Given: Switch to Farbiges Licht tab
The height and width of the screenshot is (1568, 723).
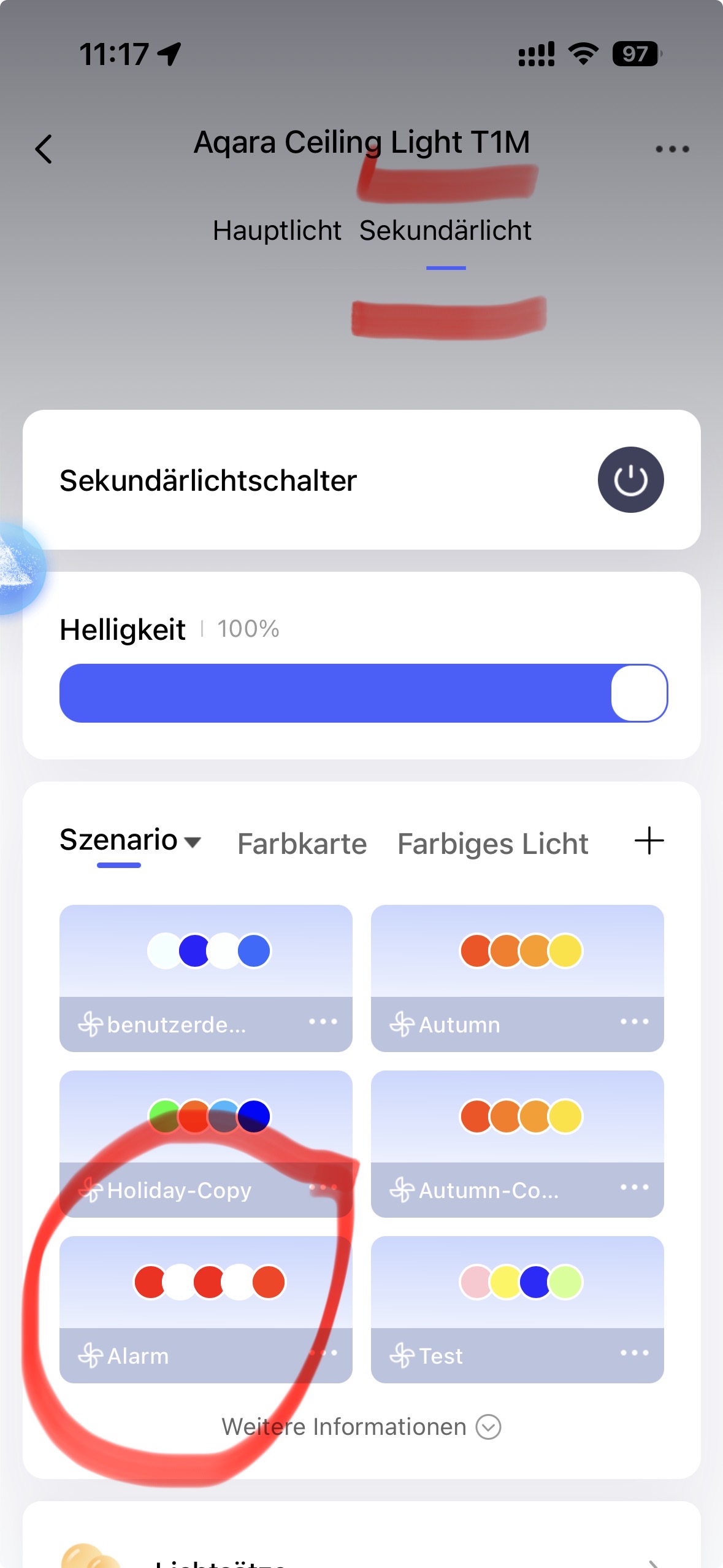Looking at the screenshot, I should 492,844.
